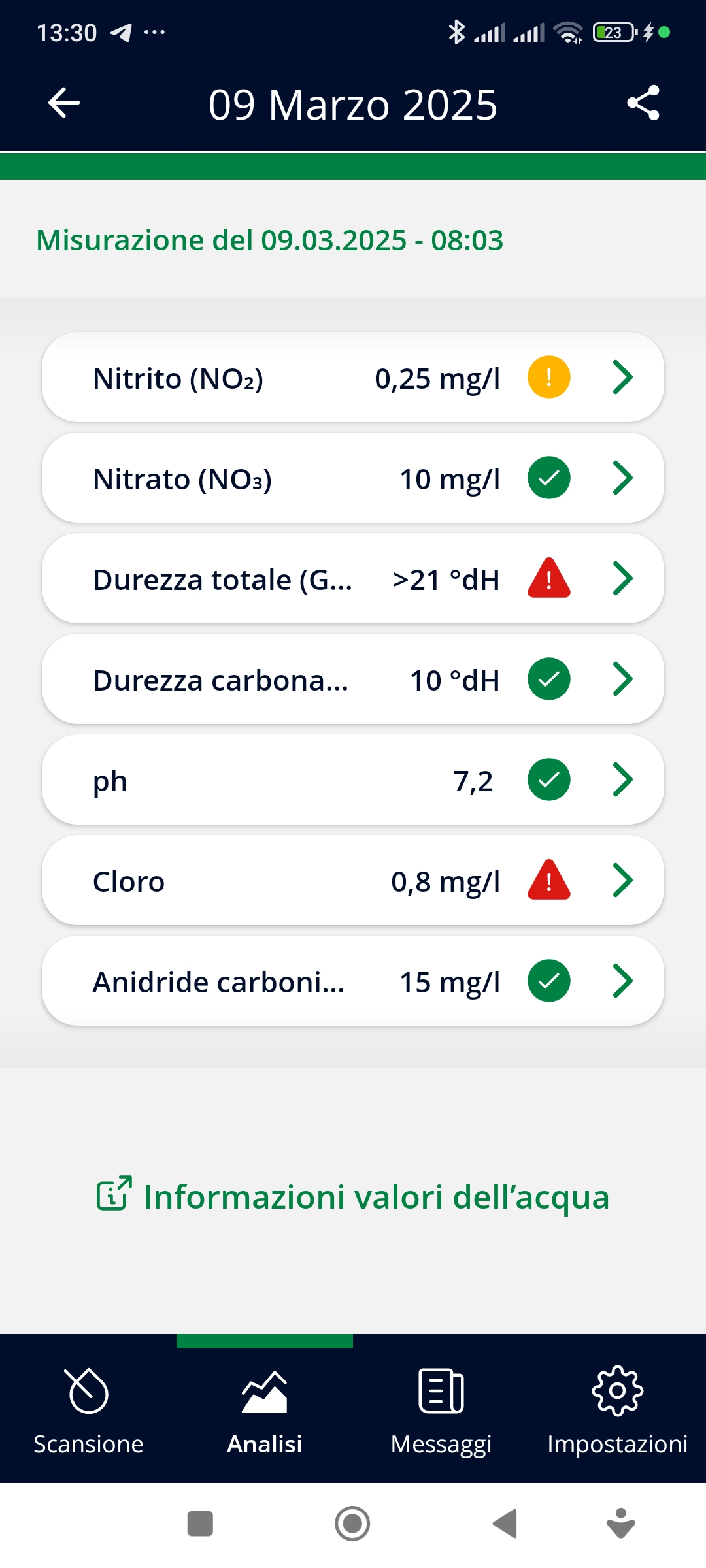Open Nitrato (NO₃) details
Viewport: 706px width, 1568px height.
click(353, 478)
